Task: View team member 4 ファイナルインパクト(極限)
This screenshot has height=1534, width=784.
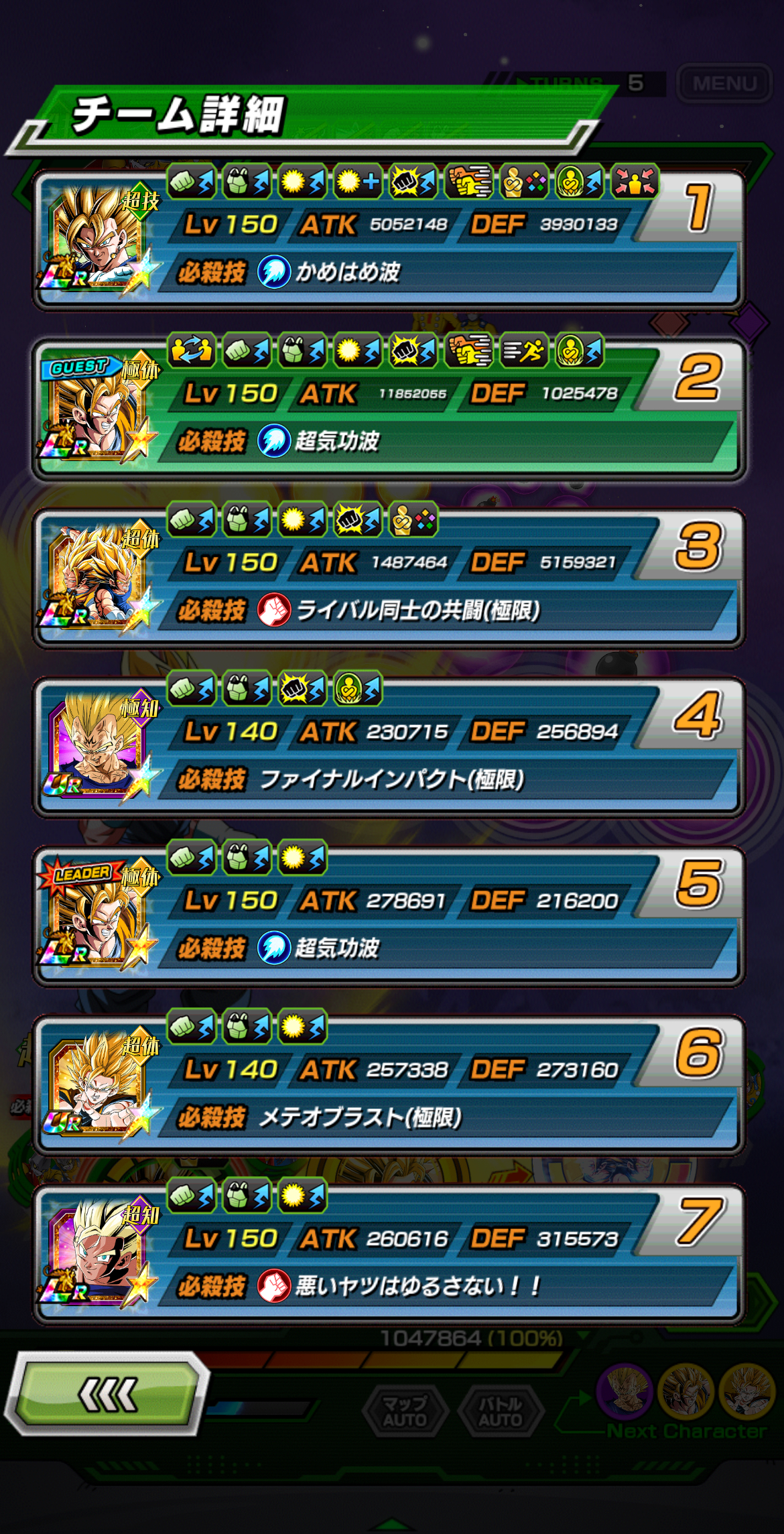Action: click(x=389, y=748)
